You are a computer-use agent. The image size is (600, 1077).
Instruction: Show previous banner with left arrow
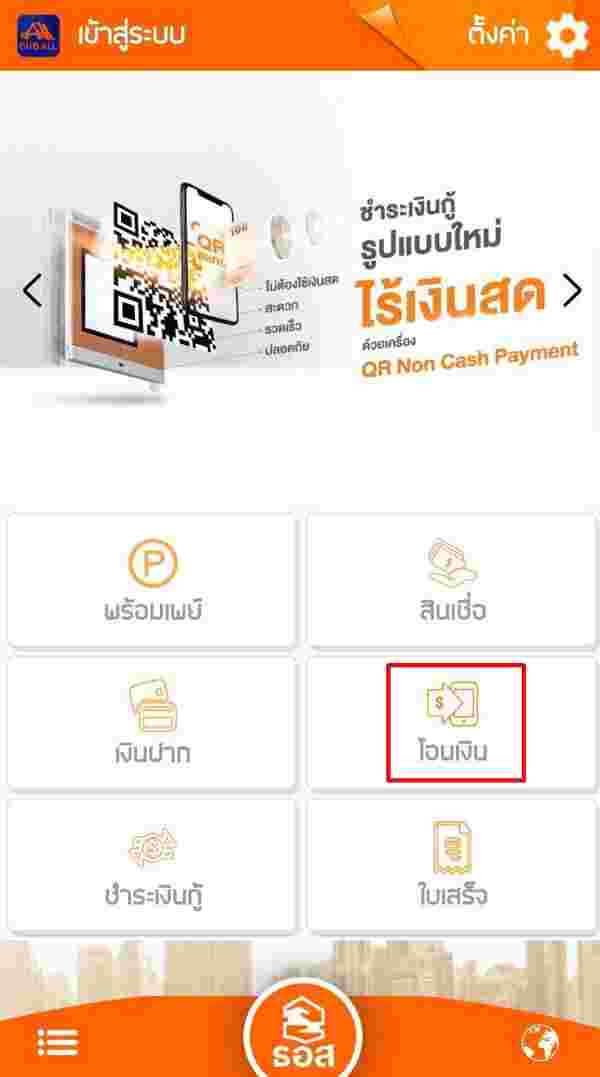pyautogui.click(x=32, y=290)
